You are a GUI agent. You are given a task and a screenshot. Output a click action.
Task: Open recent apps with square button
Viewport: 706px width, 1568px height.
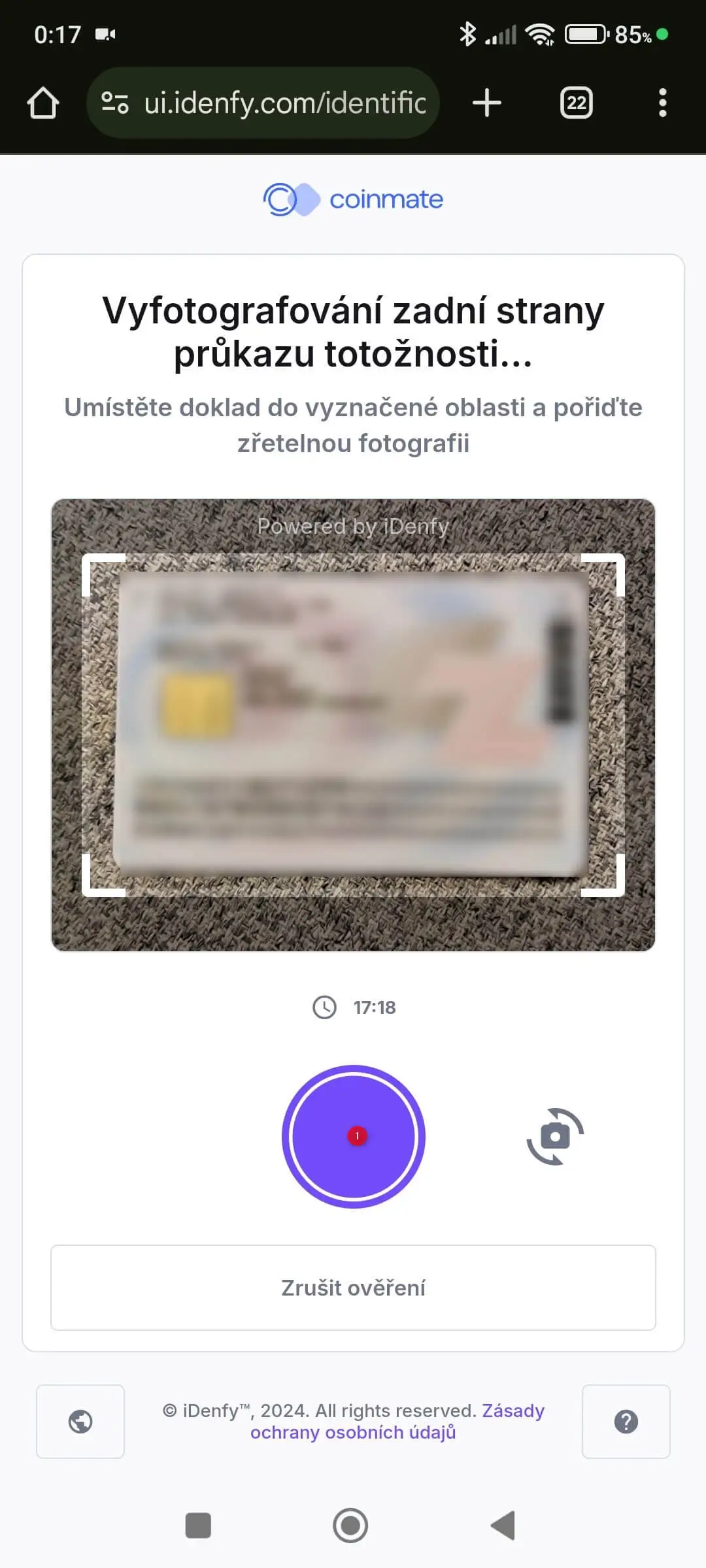tap(198, 1526)
